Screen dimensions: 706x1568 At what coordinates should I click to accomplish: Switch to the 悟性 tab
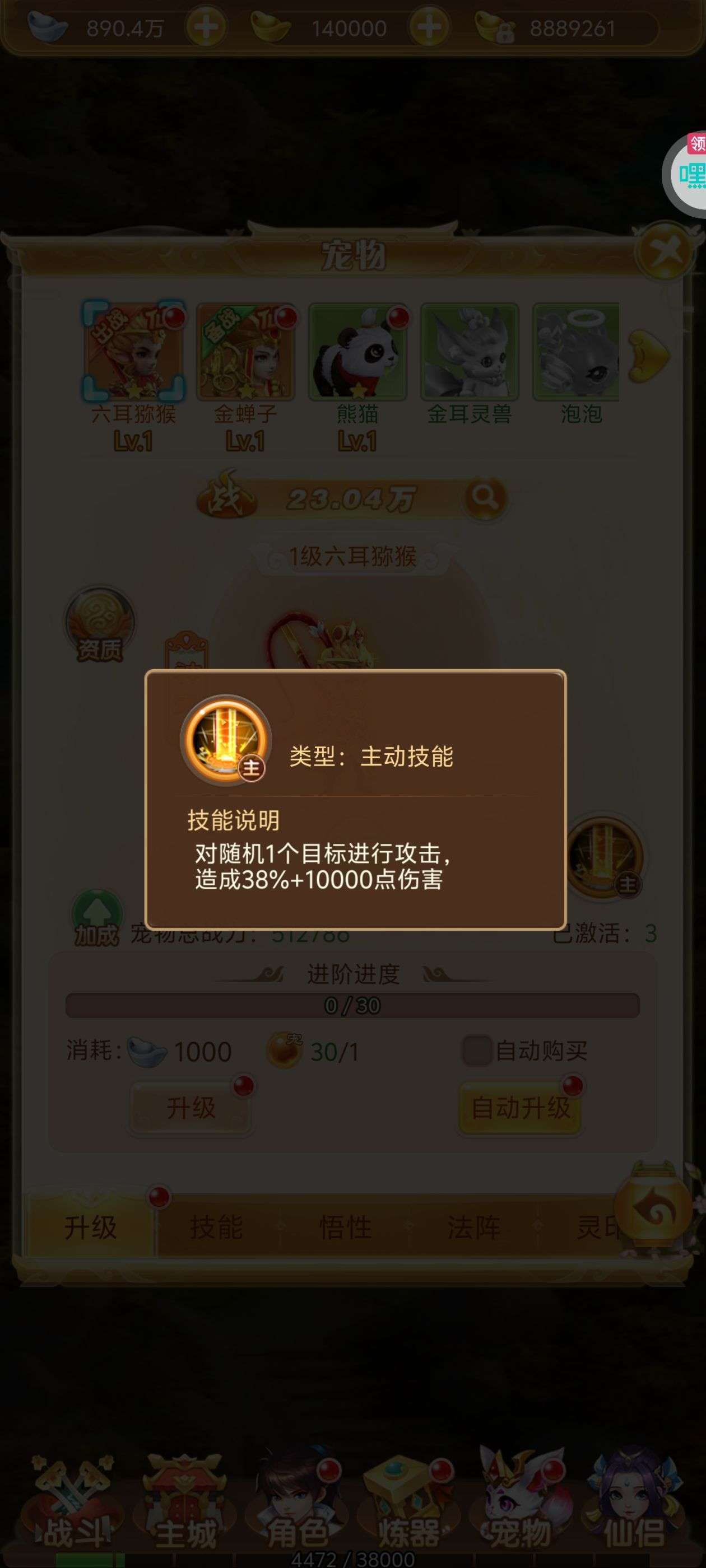click(345, 1226)
